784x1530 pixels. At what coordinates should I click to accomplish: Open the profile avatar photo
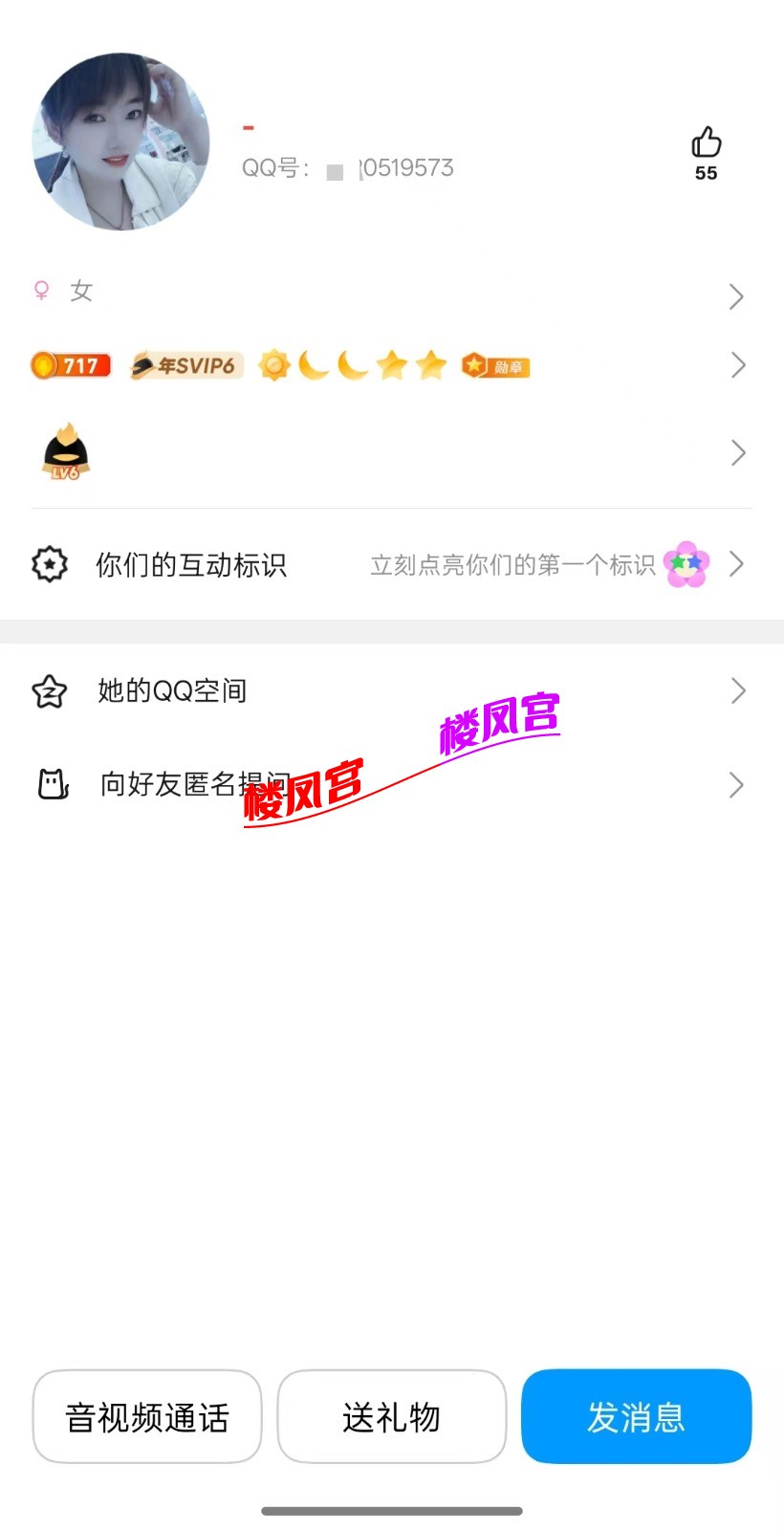121,142
